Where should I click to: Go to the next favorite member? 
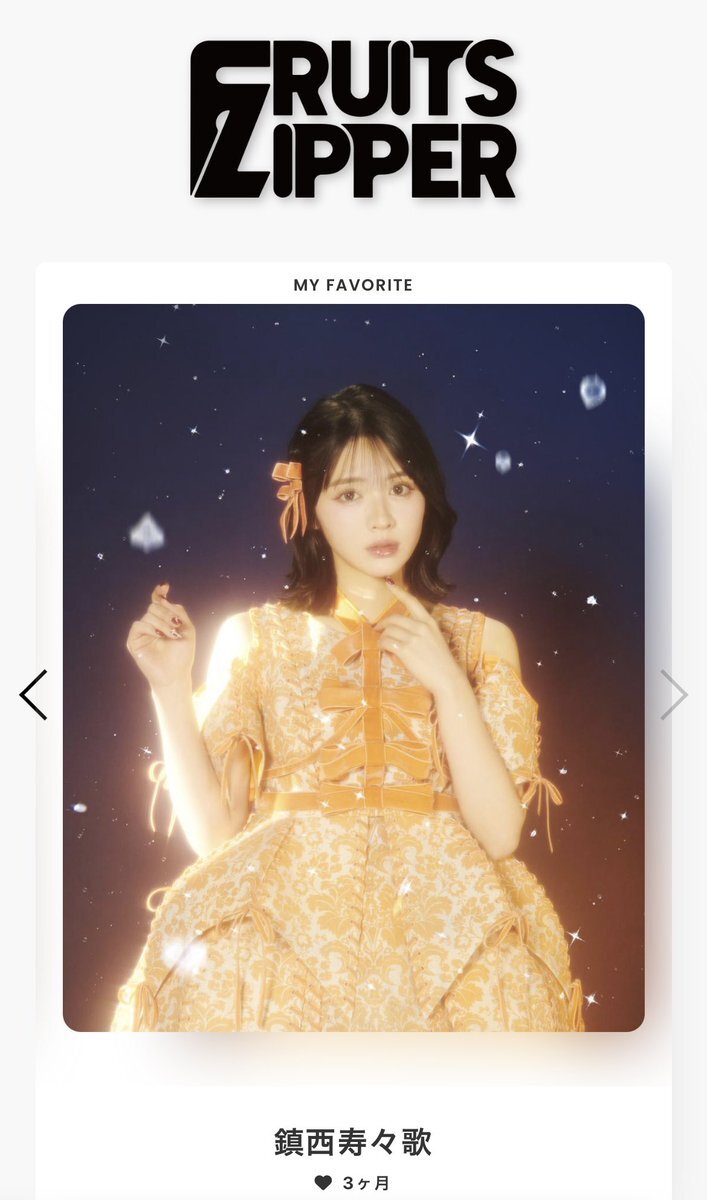(x=674, y=695)
